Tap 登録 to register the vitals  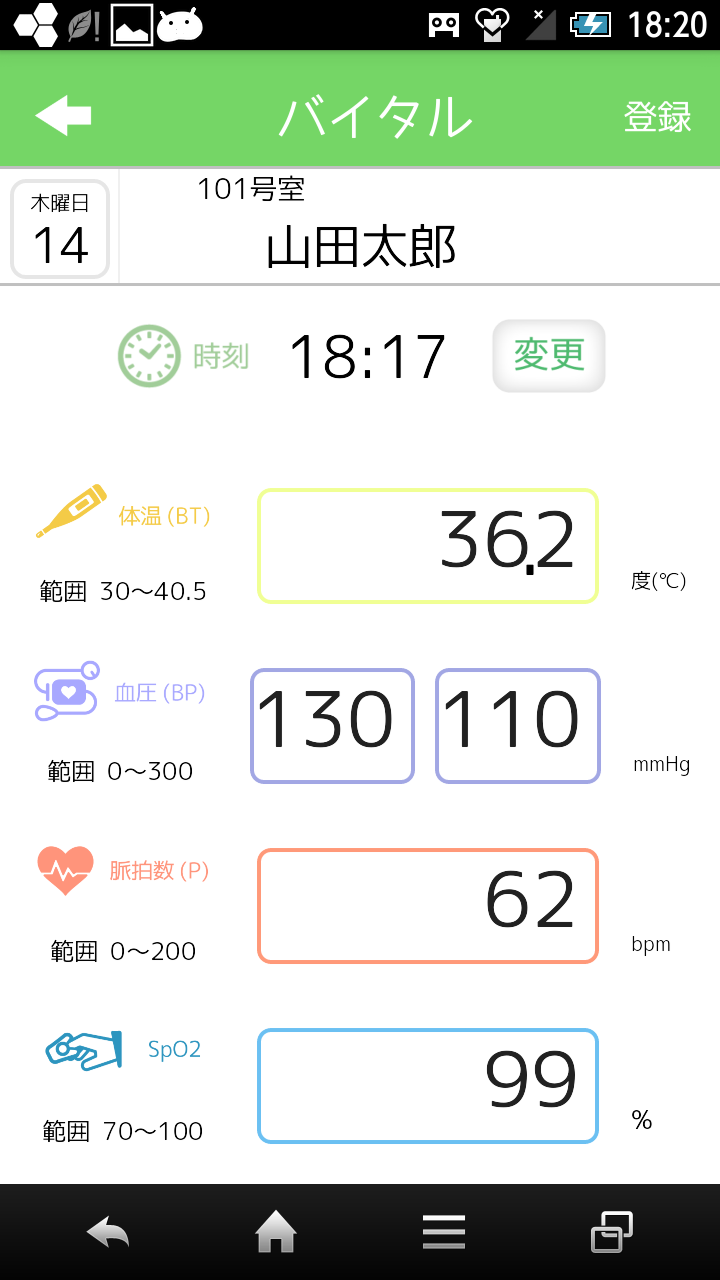[657, 117]
